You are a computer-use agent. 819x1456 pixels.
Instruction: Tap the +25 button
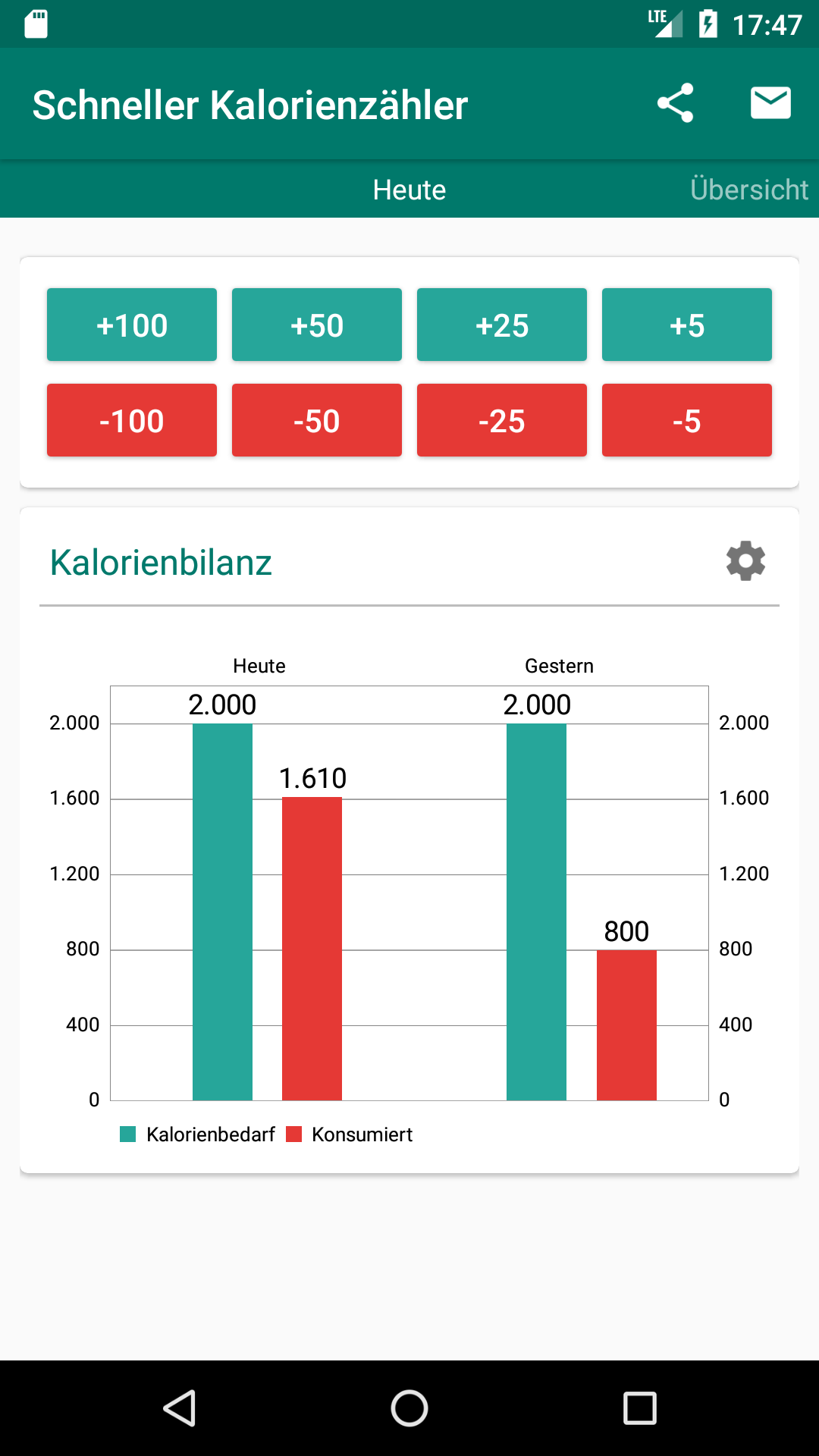click(x=502, y=325)
